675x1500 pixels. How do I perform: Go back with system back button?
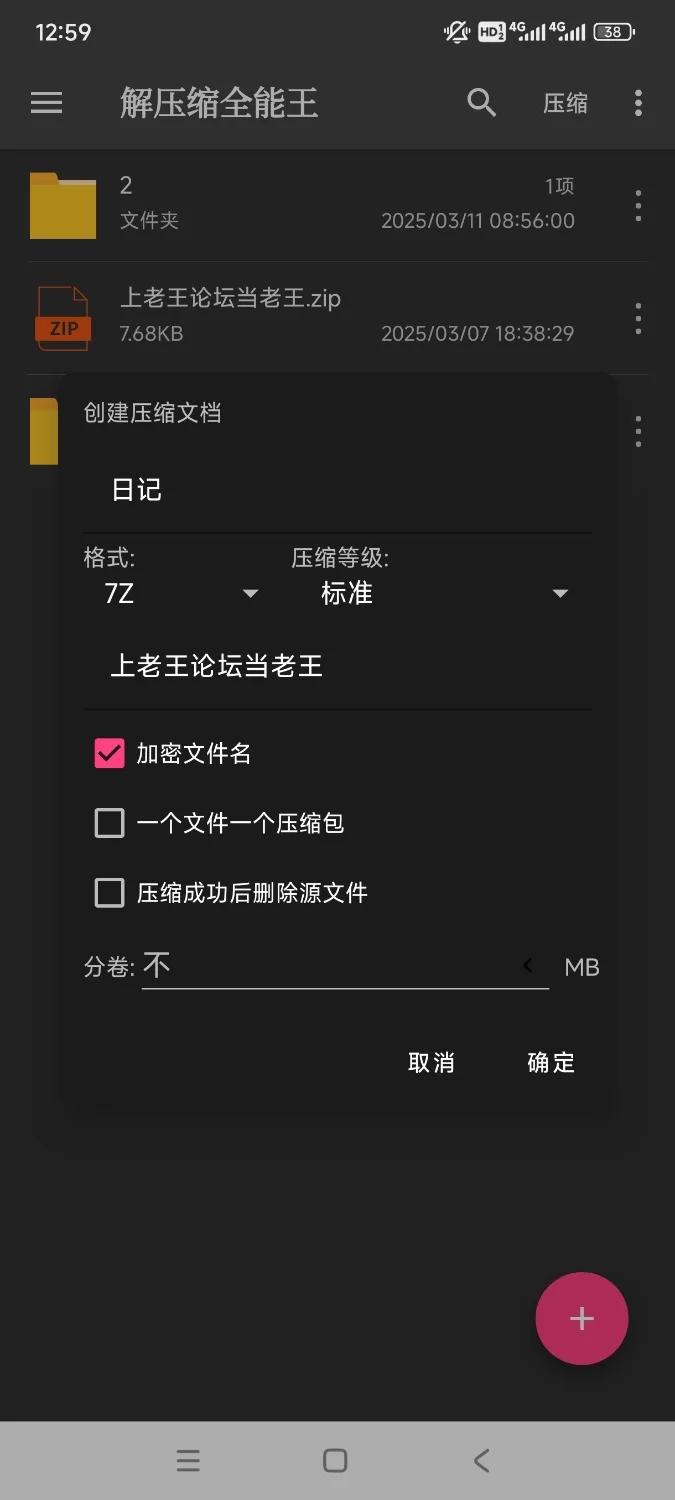481,1461
